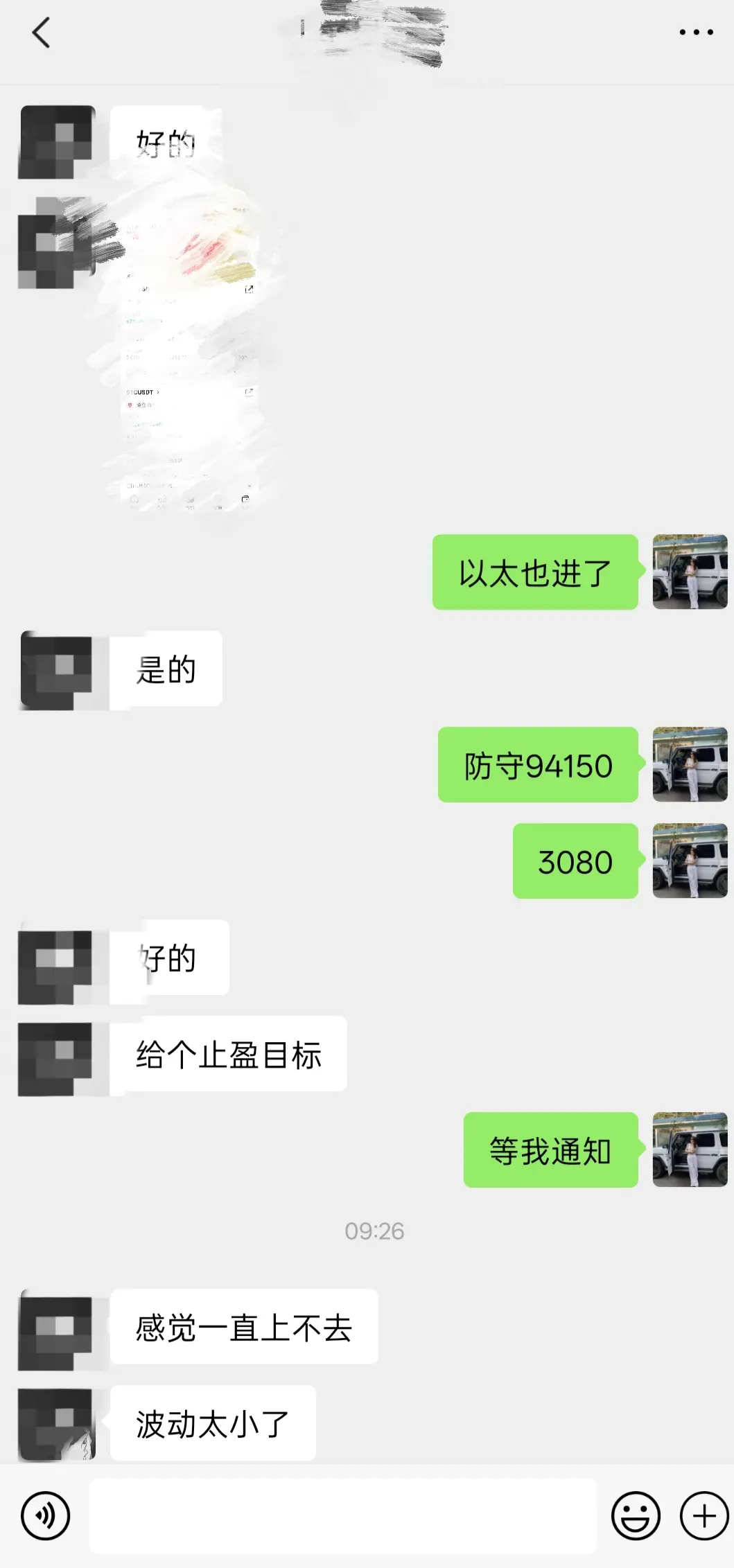
Task: Tap the contact's avatar beside the 是的 message
Action: 57,671
